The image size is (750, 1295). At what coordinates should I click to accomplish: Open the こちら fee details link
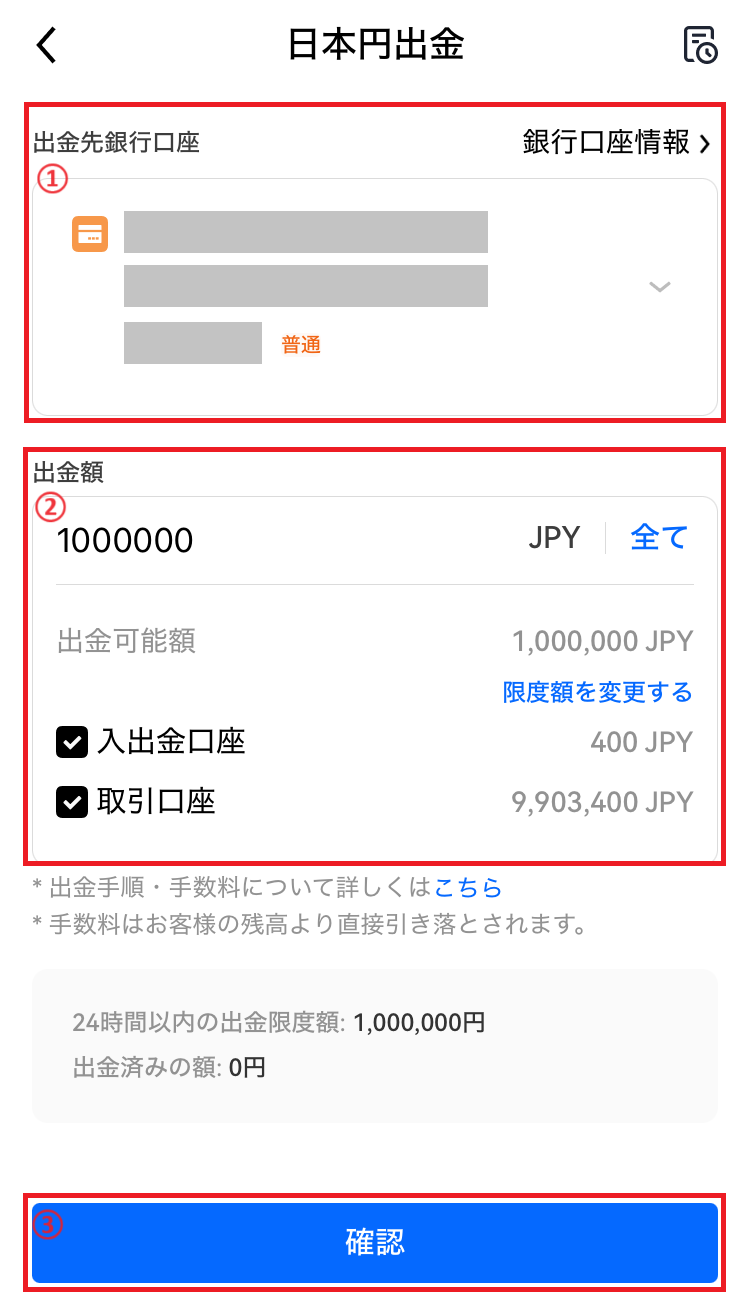pyautogui.click(x=468, y=887)
